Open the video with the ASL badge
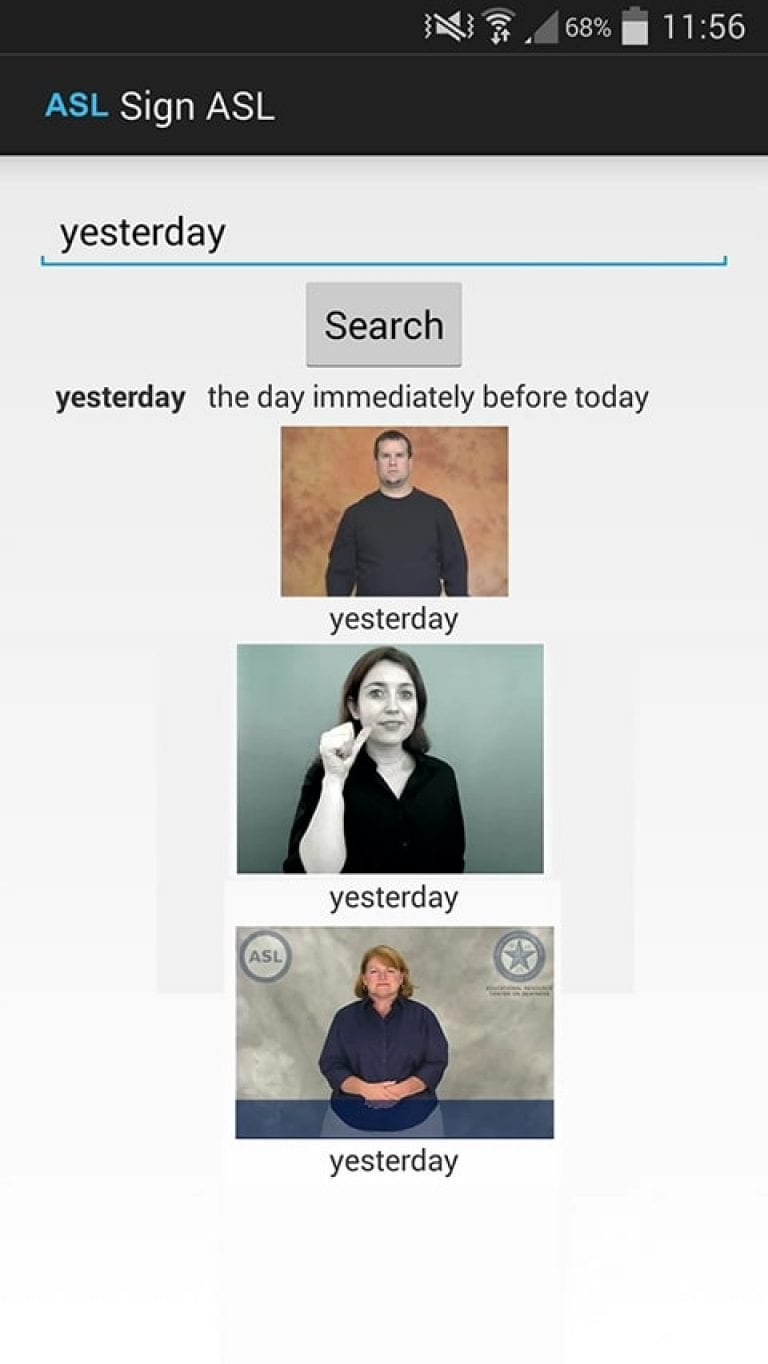Image resolution: width=768 pixels, height=1364 pixels. 394,1032
